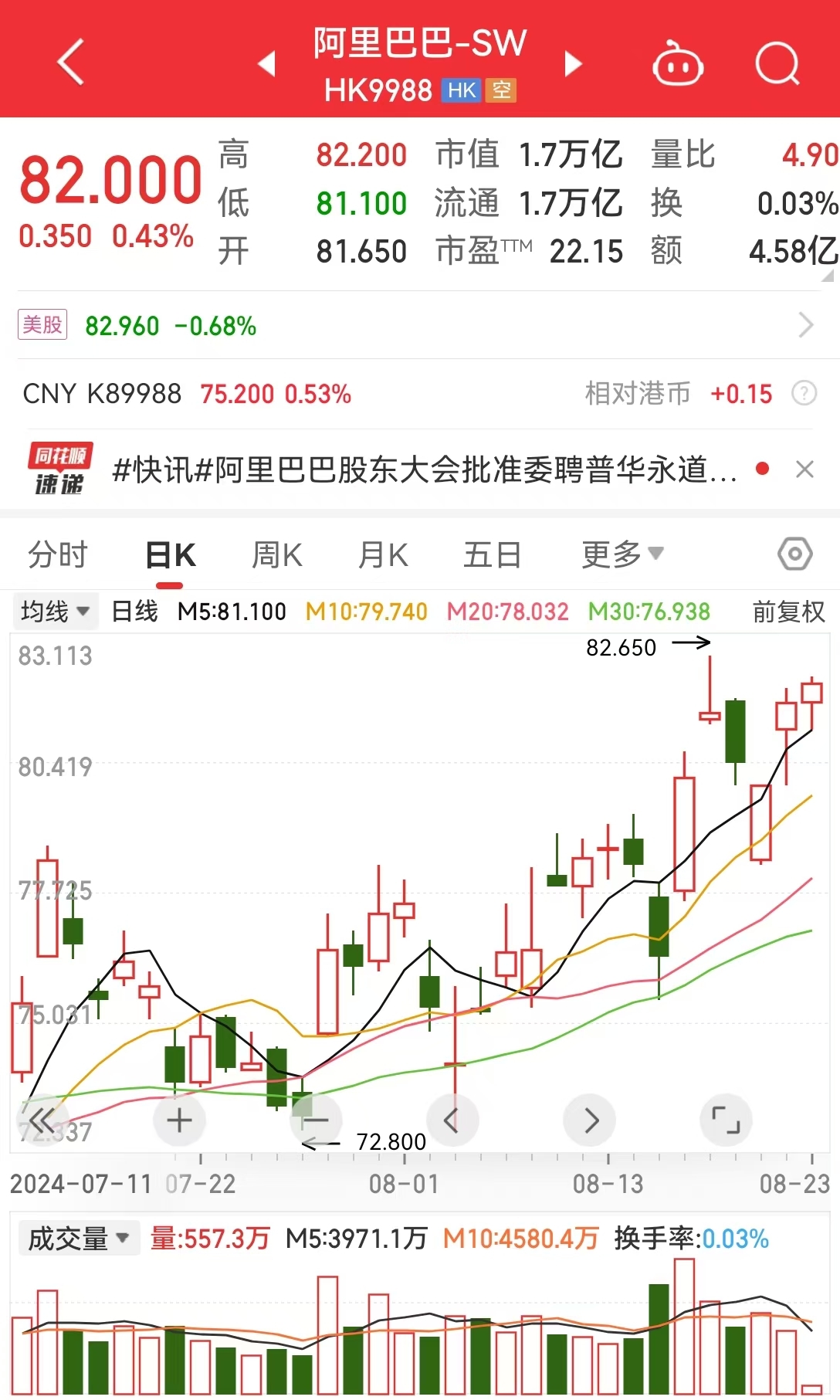Screen dimensions: 840x1400
Task: Show the 五日 chart
Action: click(x=492, y=554)
